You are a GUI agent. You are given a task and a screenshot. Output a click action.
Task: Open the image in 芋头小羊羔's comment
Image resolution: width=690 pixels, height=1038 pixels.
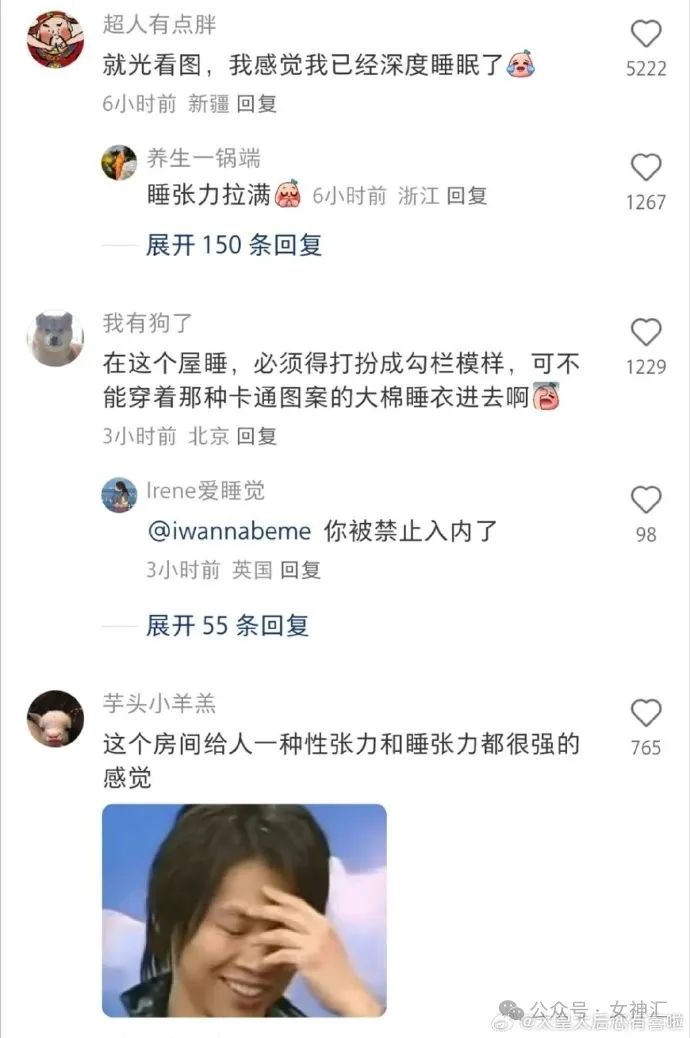coord(244,910)
